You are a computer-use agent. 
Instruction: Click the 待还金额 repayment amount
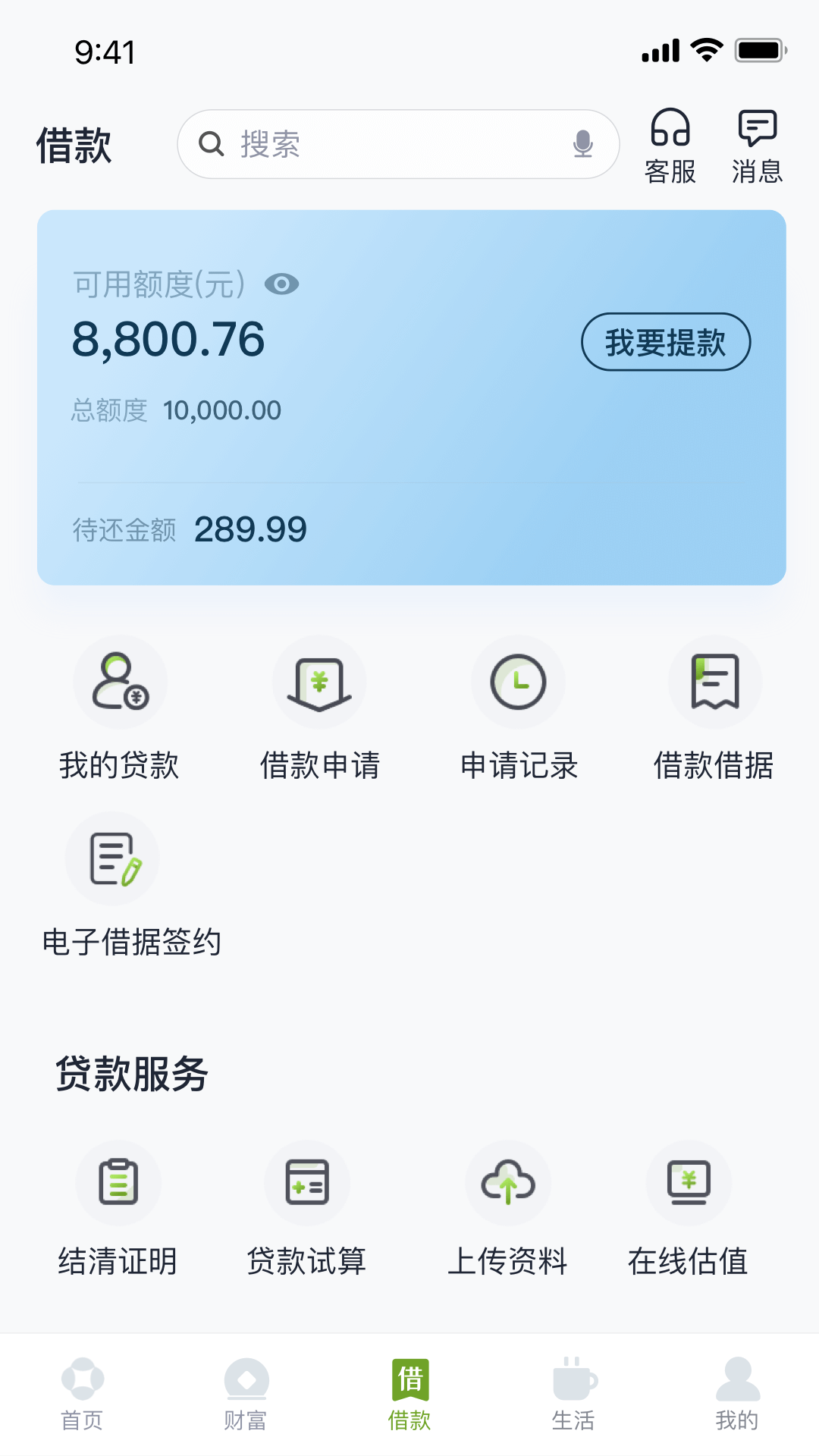coord(187,529)
